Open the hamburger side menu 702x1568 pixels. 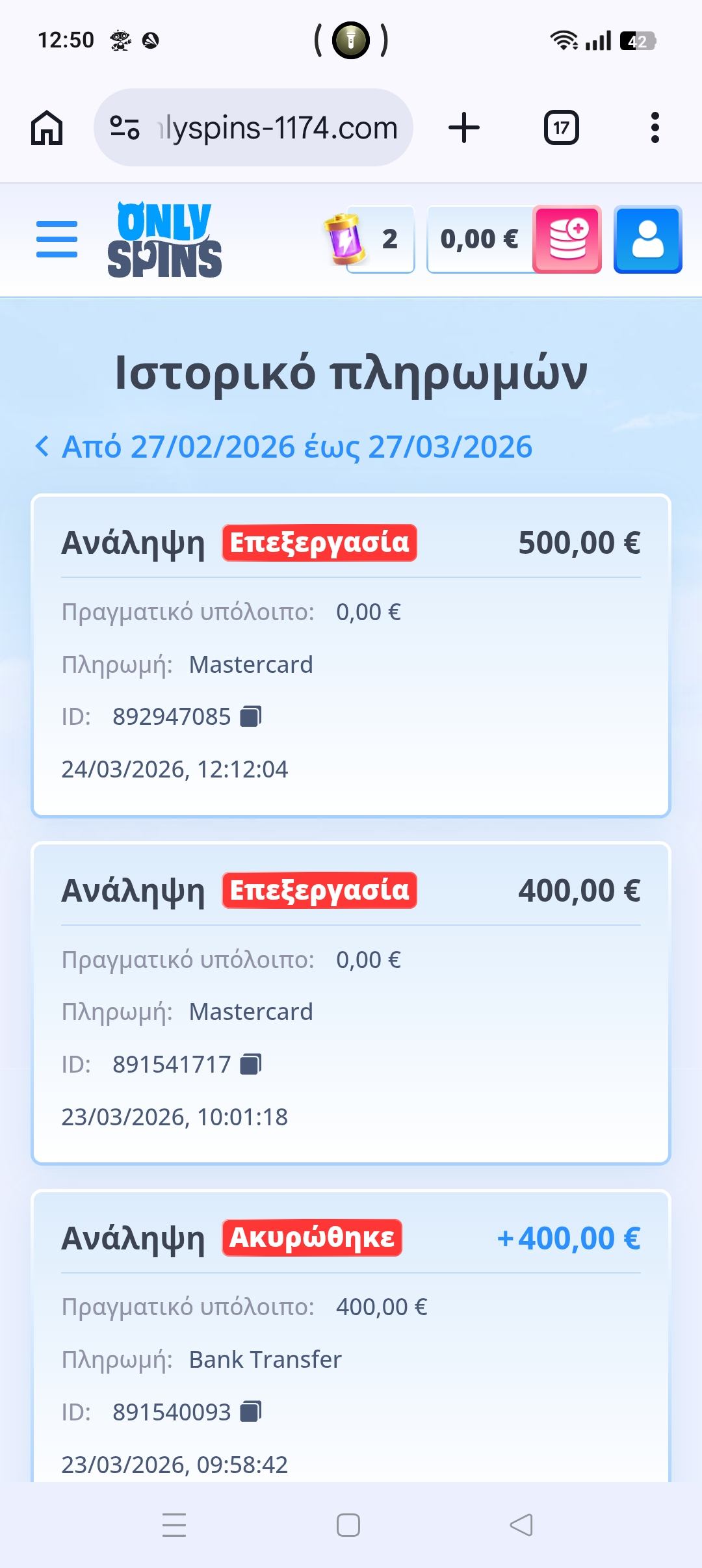coord(57,239)
